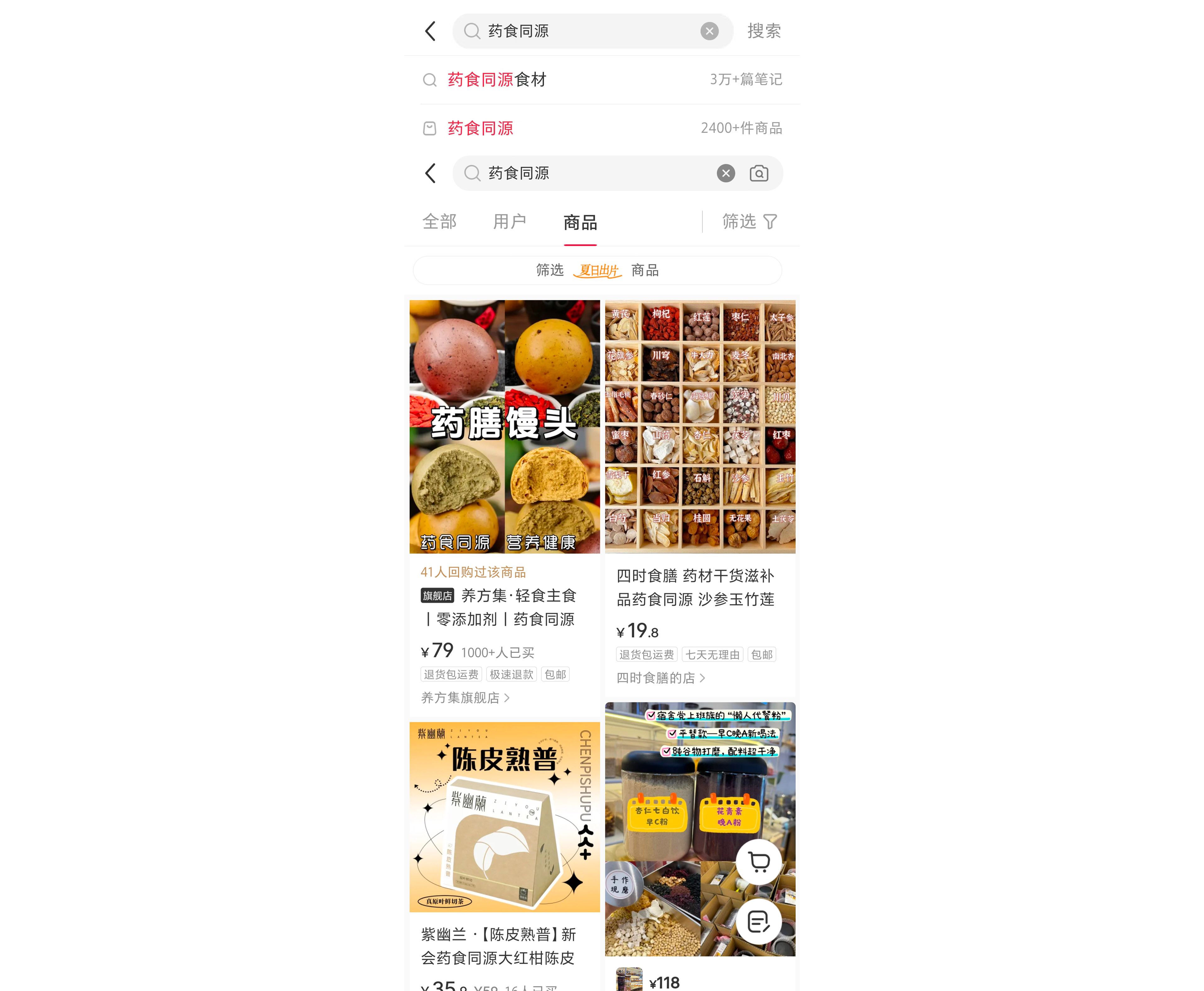Image resolution: width=1204 pixels, height=991 pixels.
Task: Open the floating shopping cart
Action: [758, 862]
